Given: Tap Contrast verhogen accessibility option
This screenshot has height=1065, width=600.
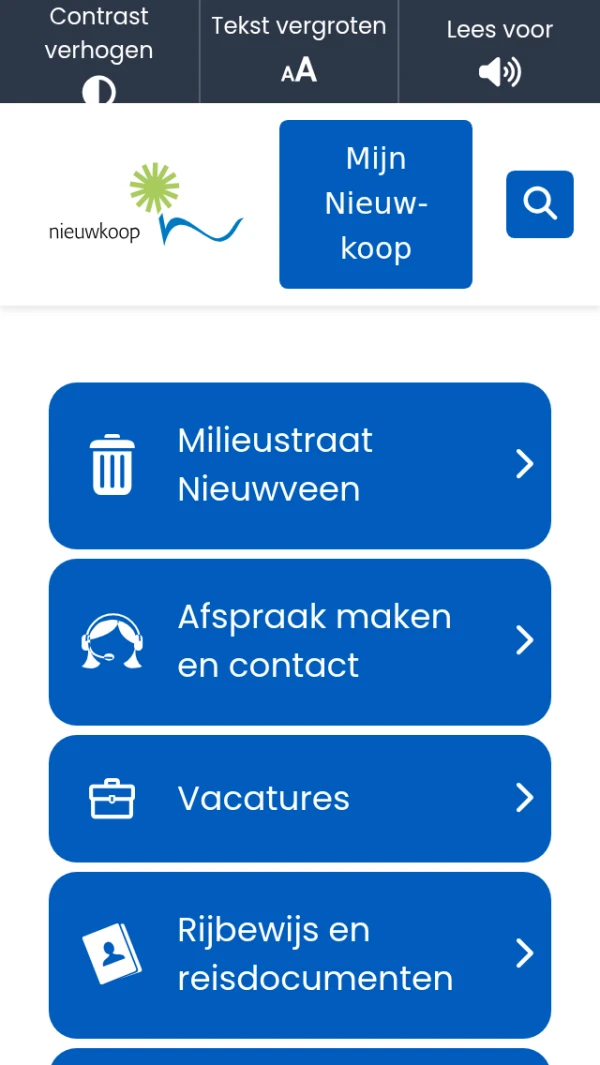Looking at the screenshot, I should 99,52.
